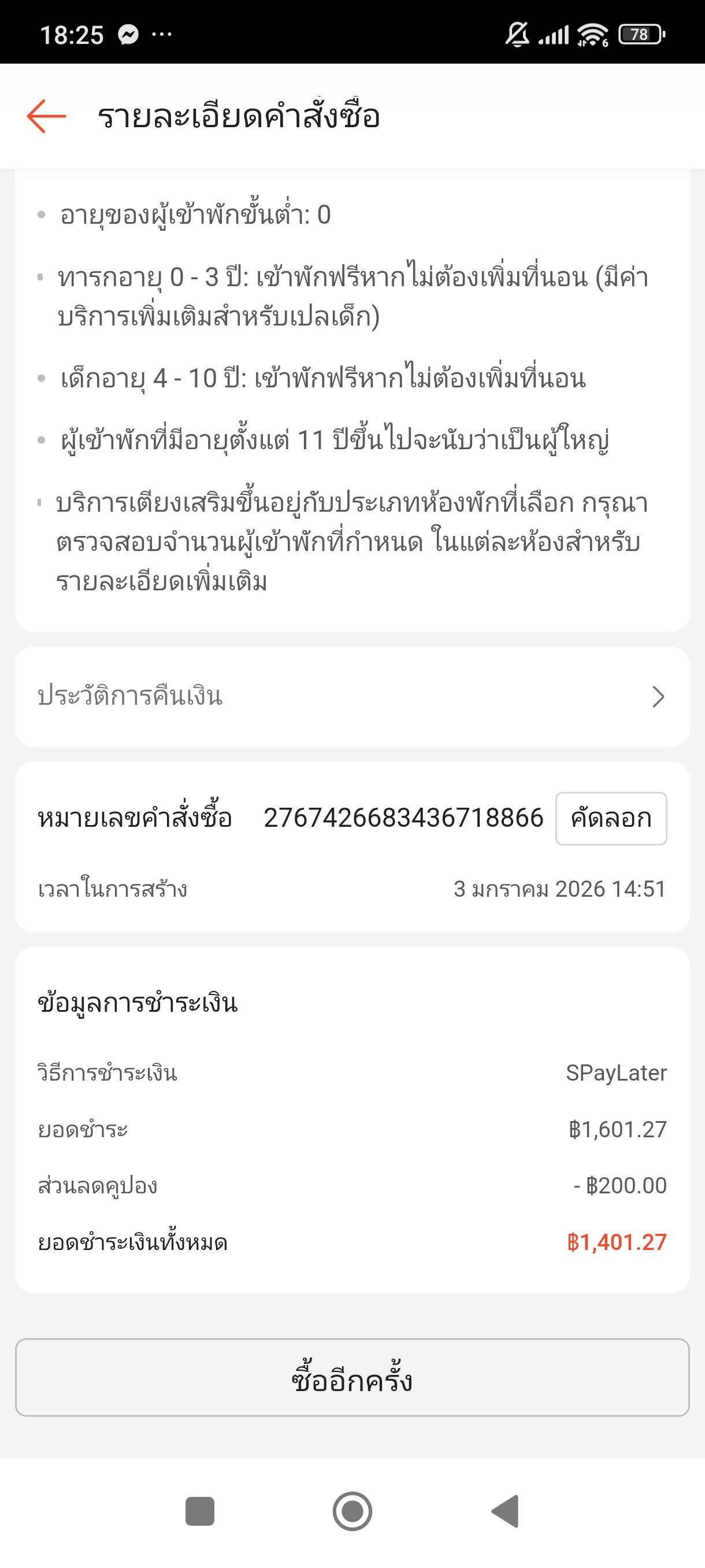Open recent apps from the navigation bar
This screenshot has height=1568, width=705.
point(199,1511)
